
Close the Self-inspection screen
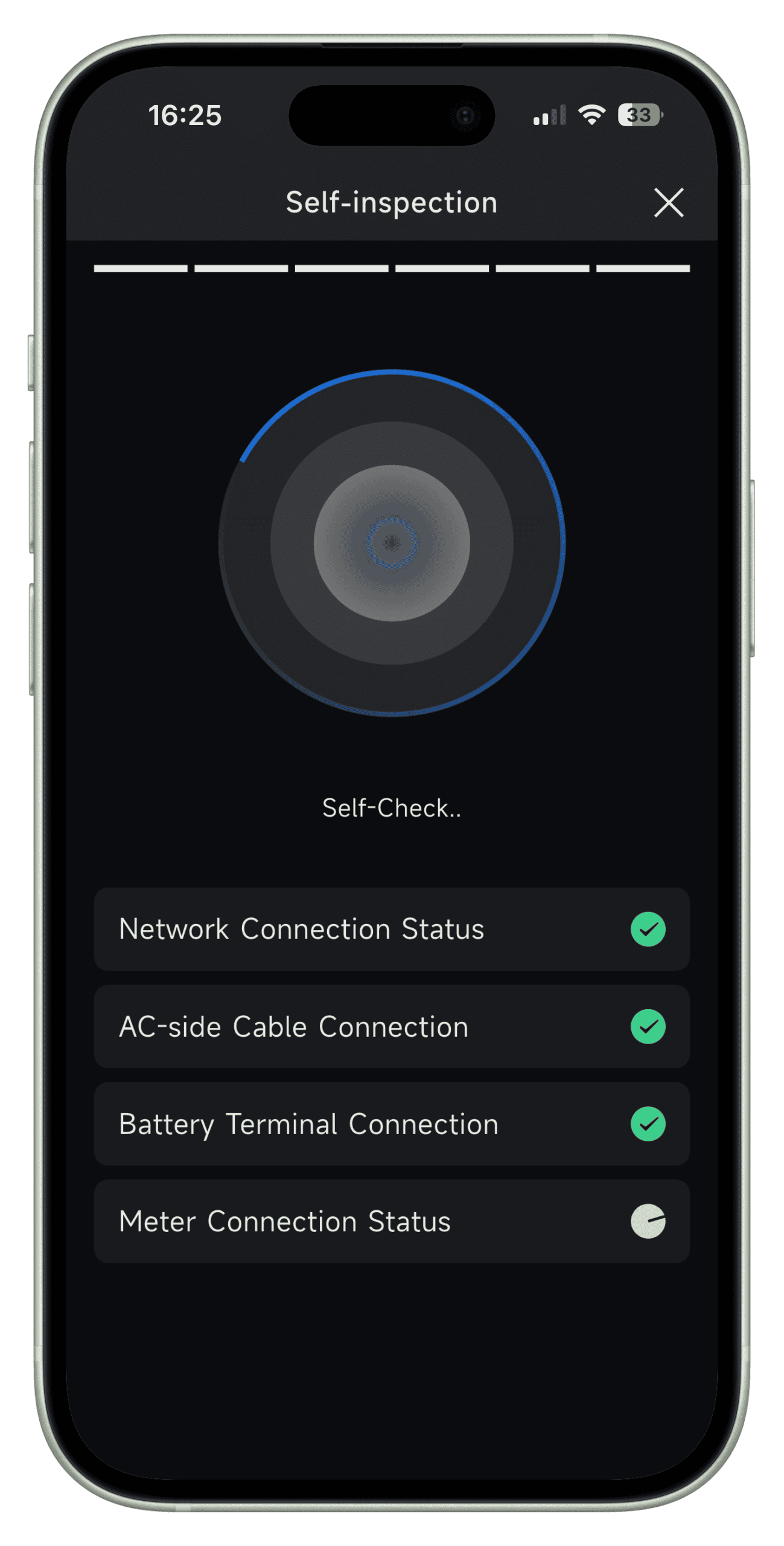click(x=669, y=202)
